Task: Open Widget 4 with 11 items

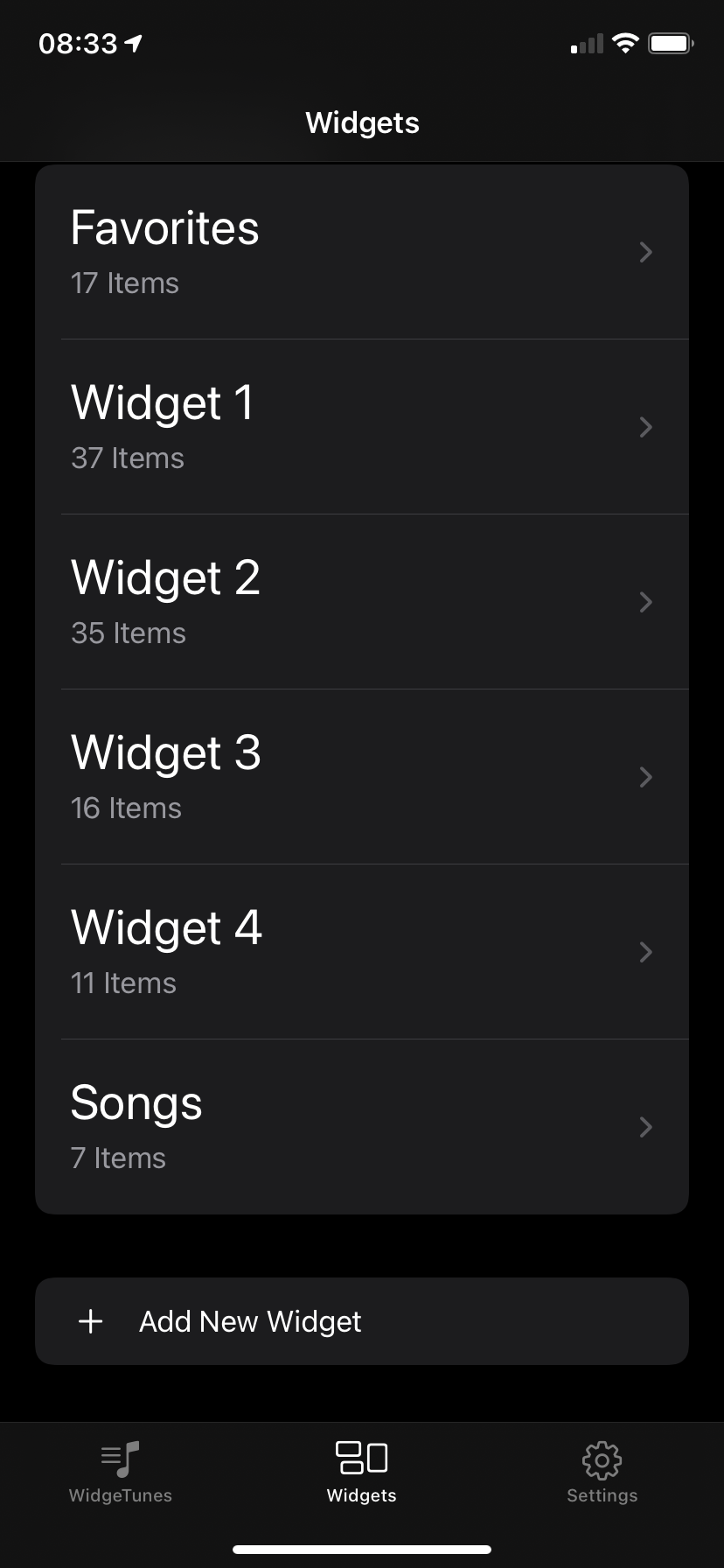Action: click(362, 952)
